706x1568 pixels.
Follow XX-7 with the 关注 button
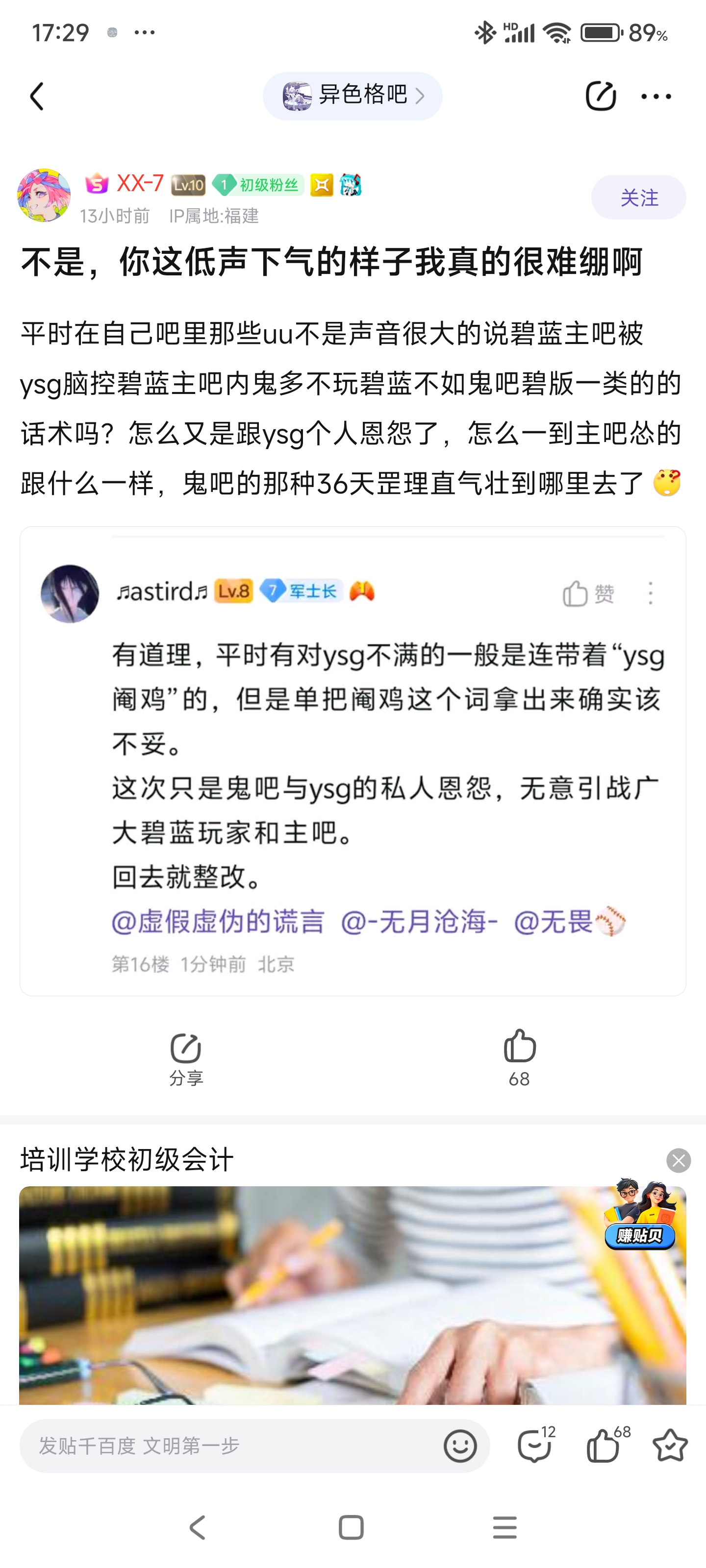[x=638, y=197]
